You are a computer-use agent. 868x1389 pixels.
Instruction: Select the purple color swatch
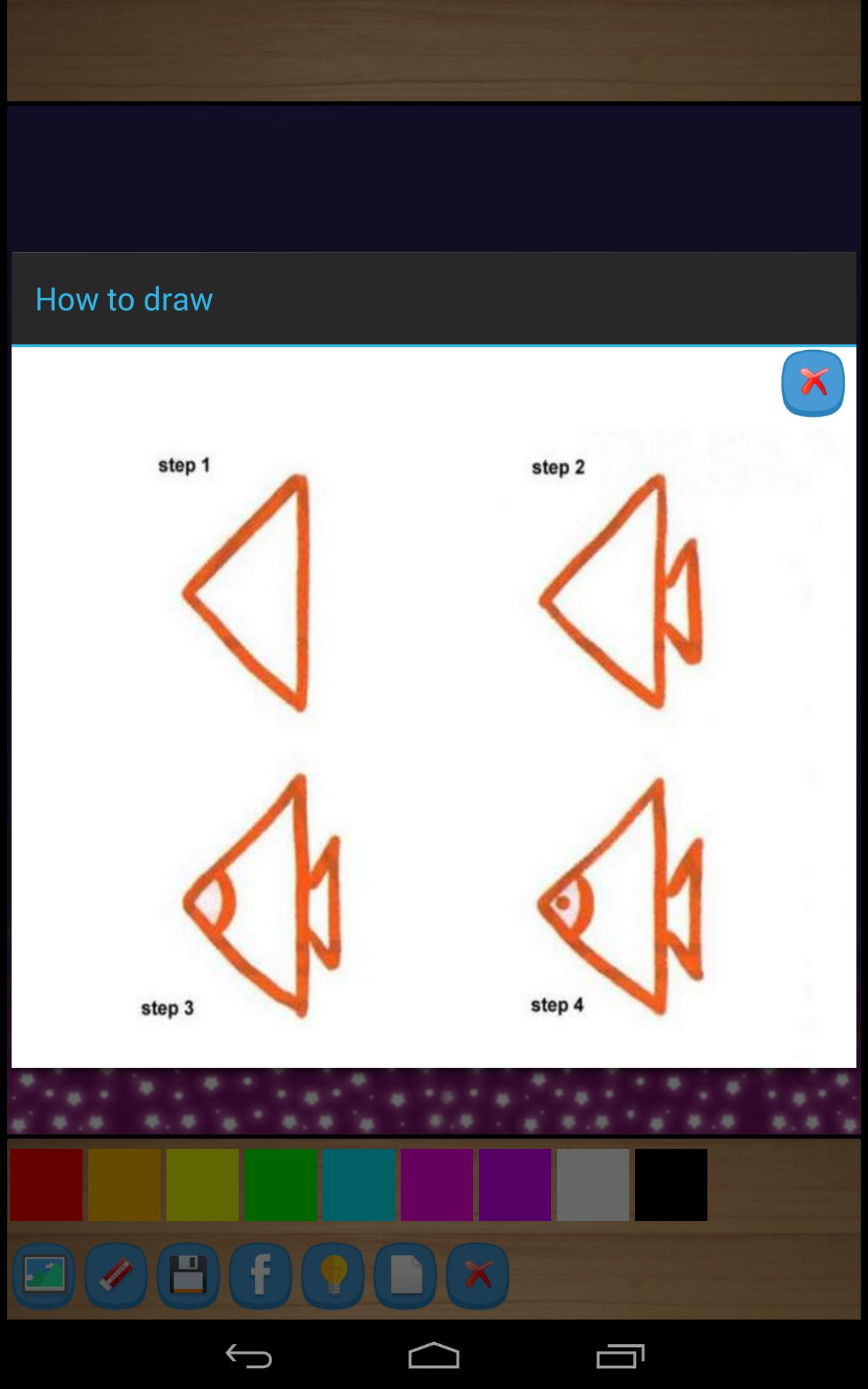(x=515, y=1185)
